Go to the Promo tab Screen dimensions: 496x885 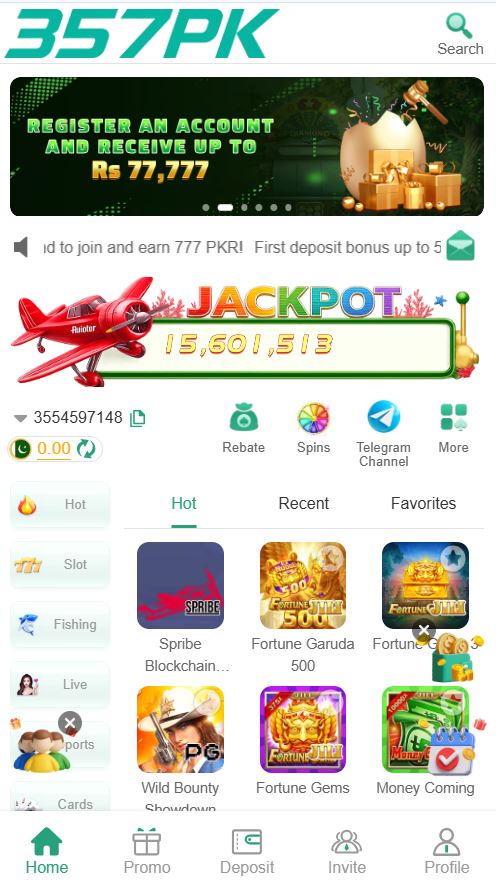147,851
